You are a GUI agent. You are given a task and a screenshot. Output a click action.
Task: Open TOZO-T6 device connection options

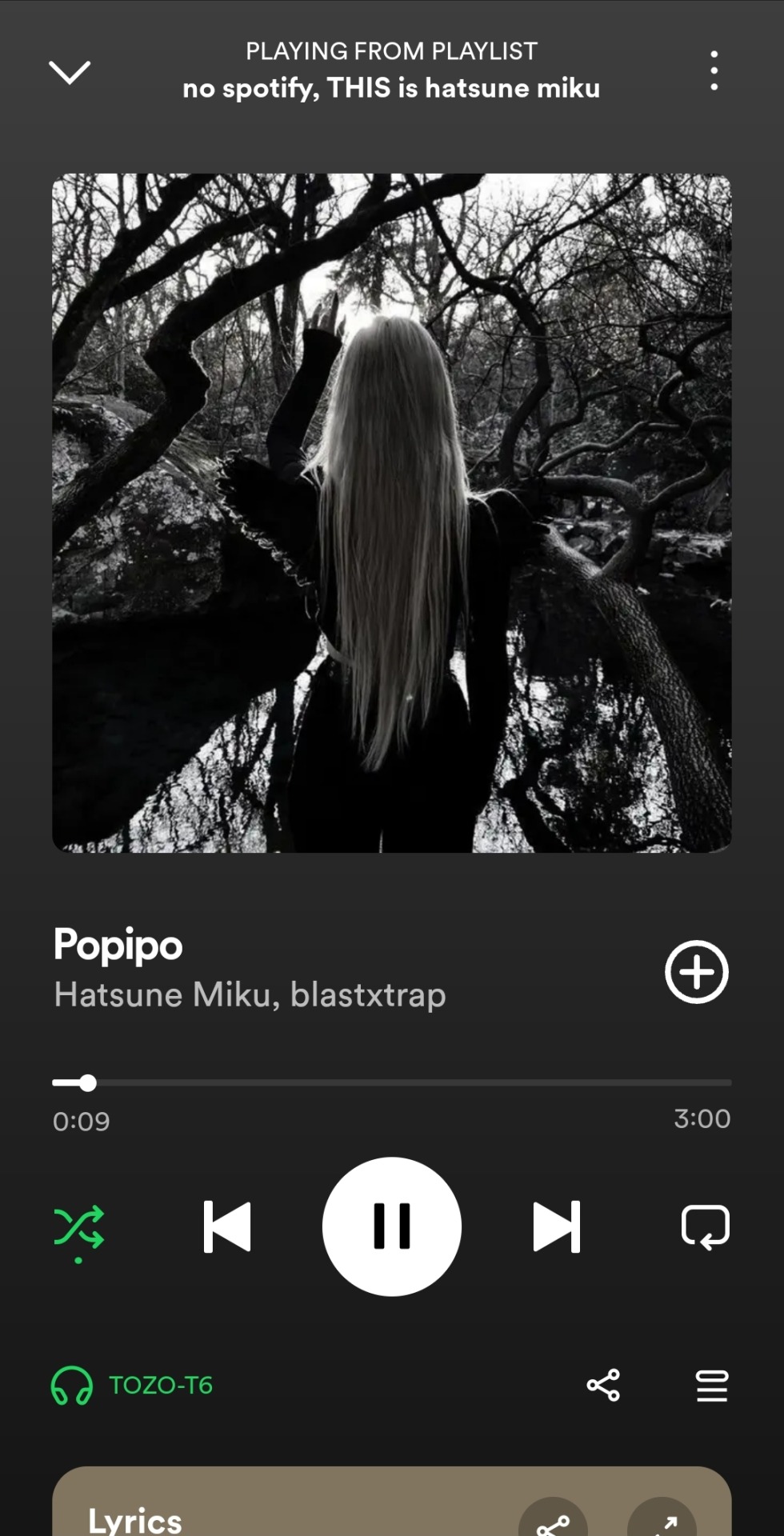[133, 1385]
